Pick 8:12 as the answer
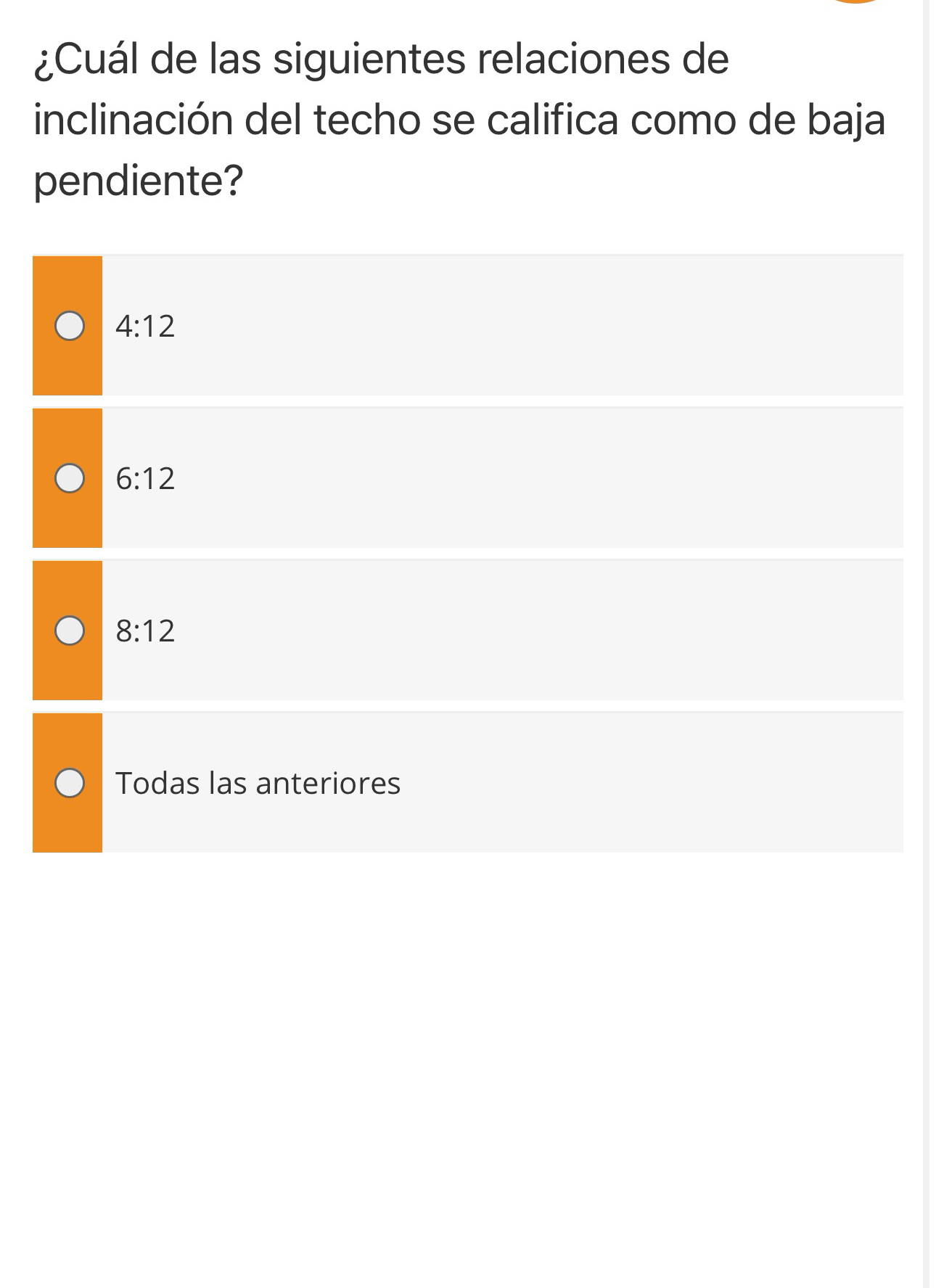This screenshot has width=936, height=1288. (x=69, y=631)
